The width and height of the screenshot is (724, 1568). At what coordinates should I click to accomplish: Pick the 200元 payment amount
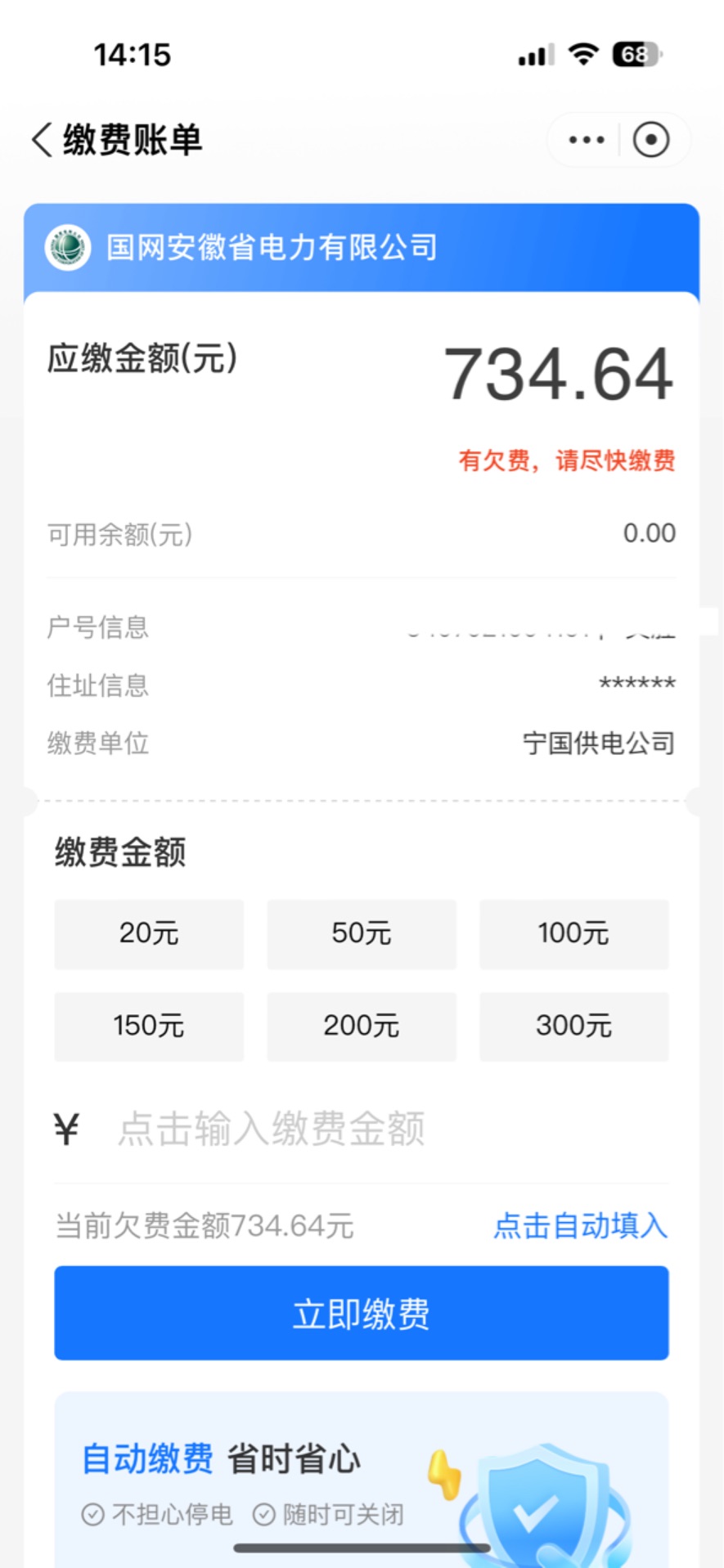click(362, 1027)
